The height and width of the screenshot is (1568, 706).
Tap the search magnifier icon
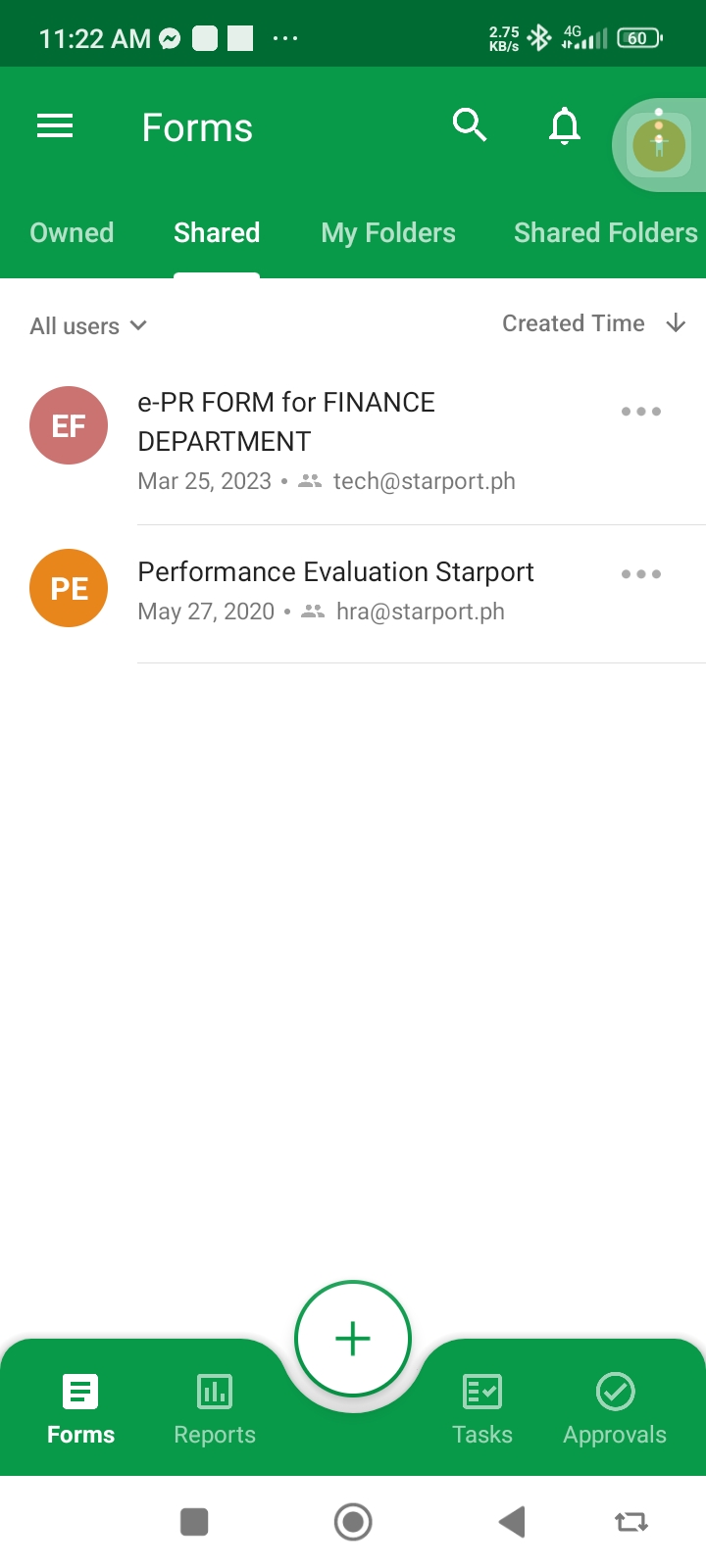coord(470,125)
